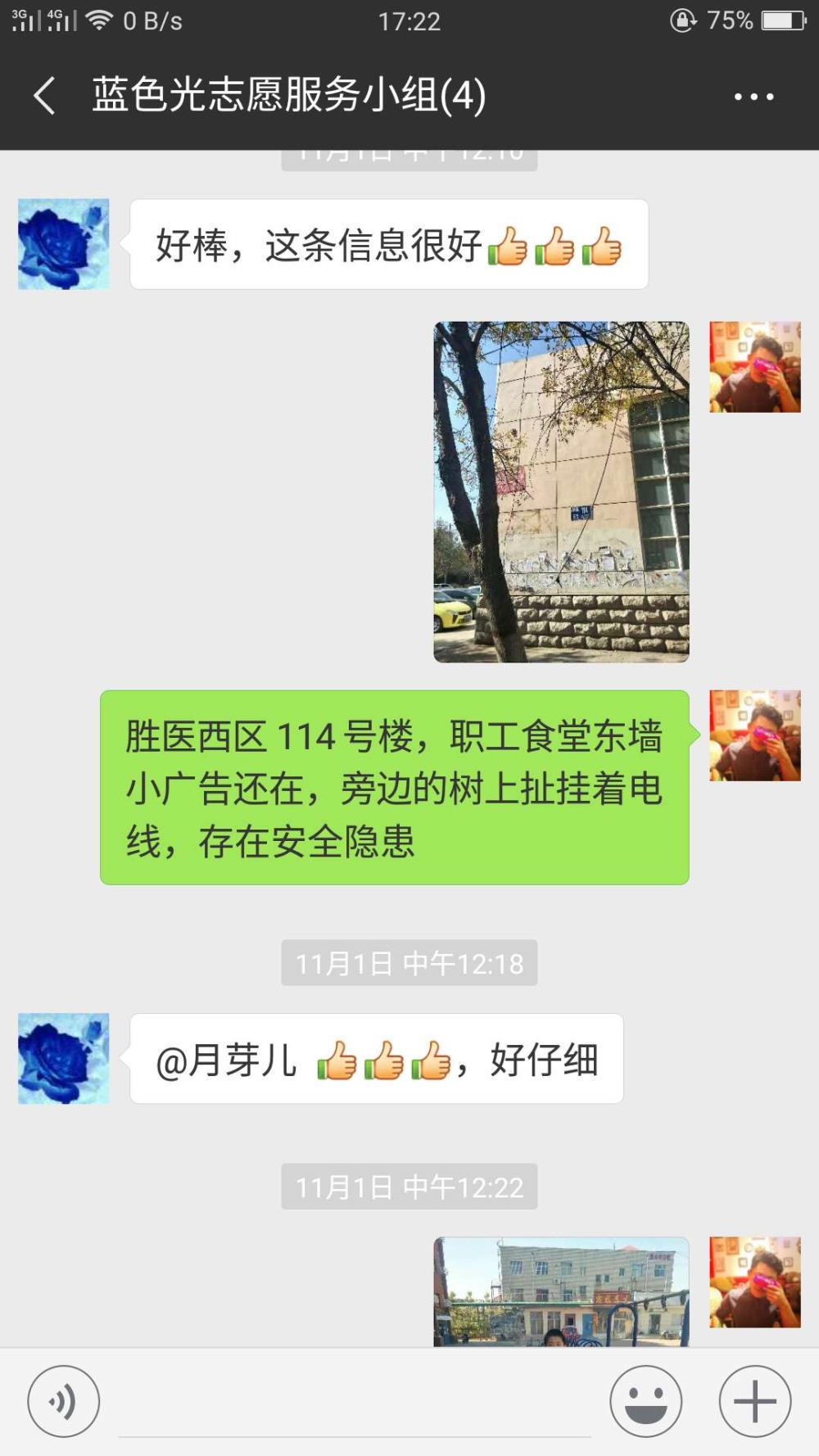Switch to voice message input

64,1401
